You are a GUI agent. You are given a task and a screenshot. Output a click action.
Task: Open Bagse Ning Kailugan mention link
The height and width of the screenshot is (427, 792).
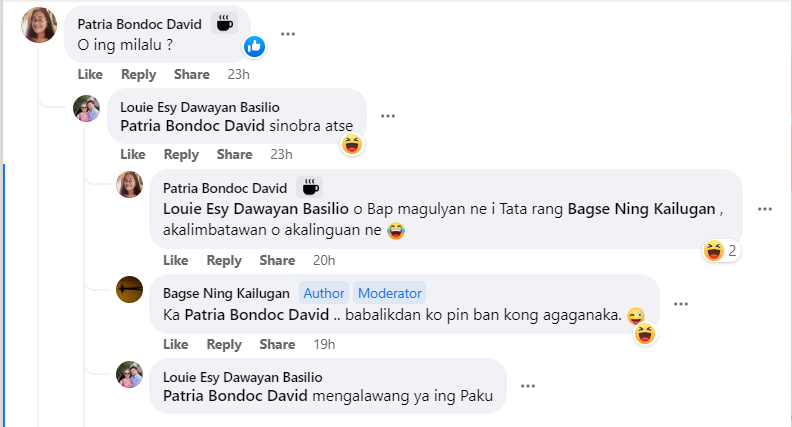point(643,209)
